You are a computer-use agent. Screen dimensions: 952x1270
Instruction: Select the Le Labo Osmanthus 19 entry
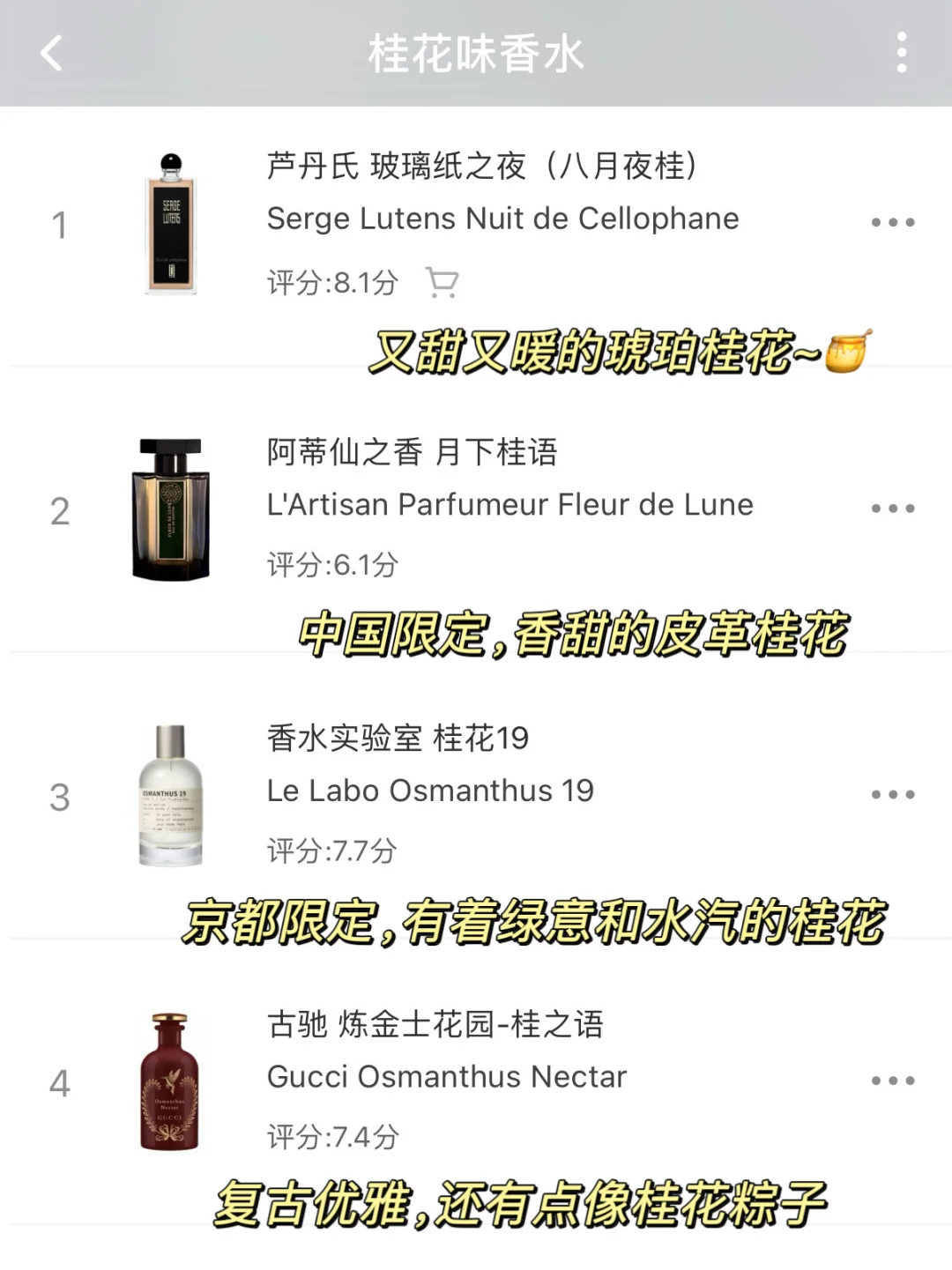point(430,791)
